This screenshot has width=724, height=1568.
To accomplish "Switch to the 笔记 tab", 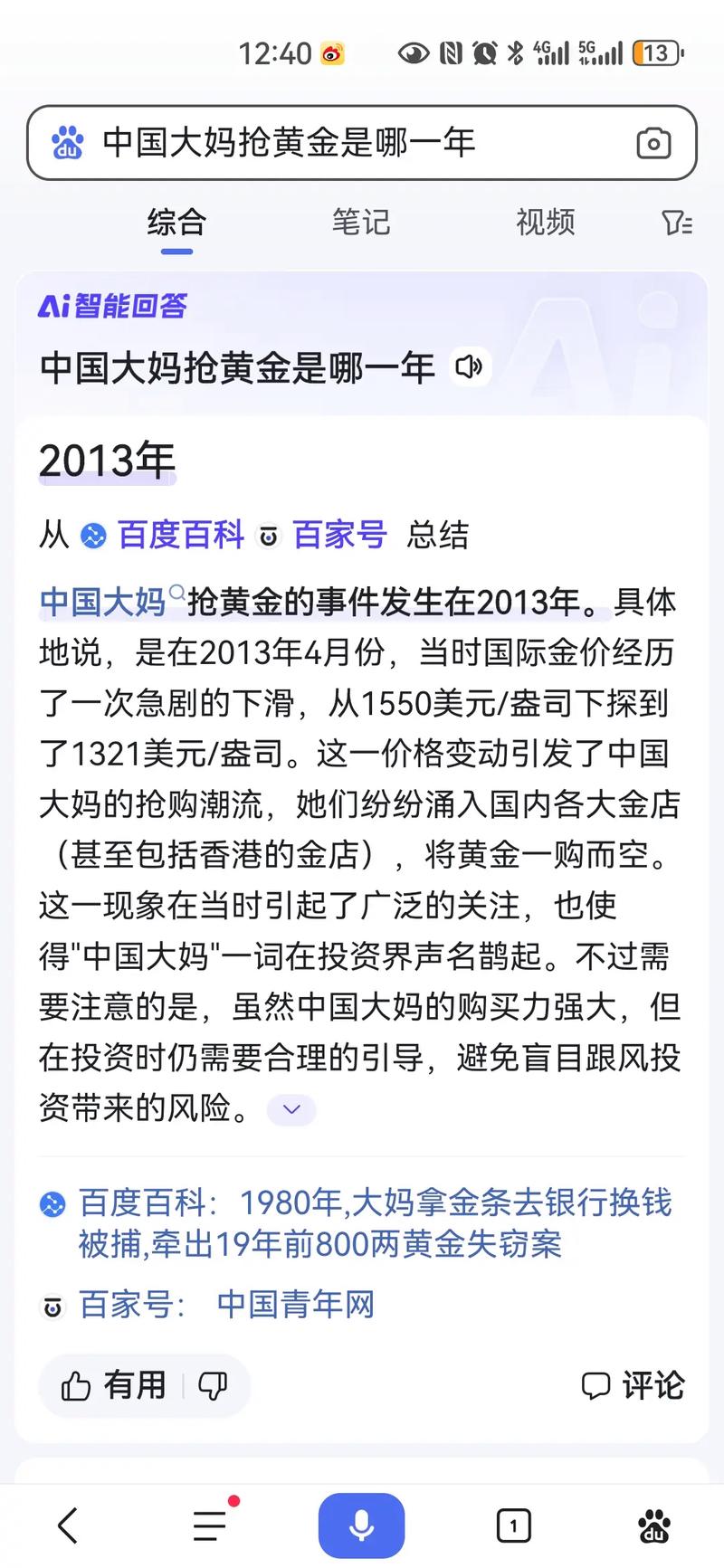I will pyautogui.click(x=361, y=223).
